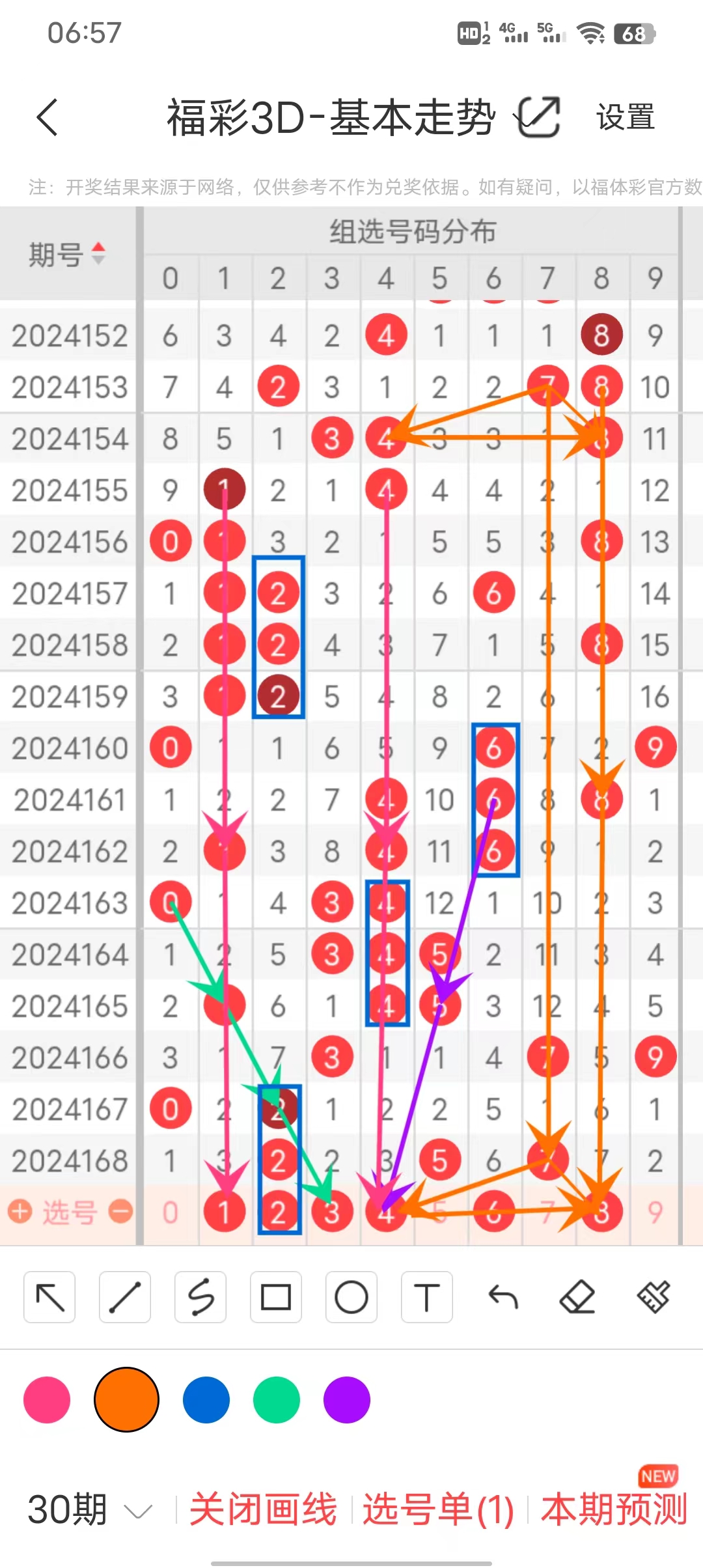Screen dimensions: 703x1568
Task: Select the freehand curve tool
Action: [200, 1297]
